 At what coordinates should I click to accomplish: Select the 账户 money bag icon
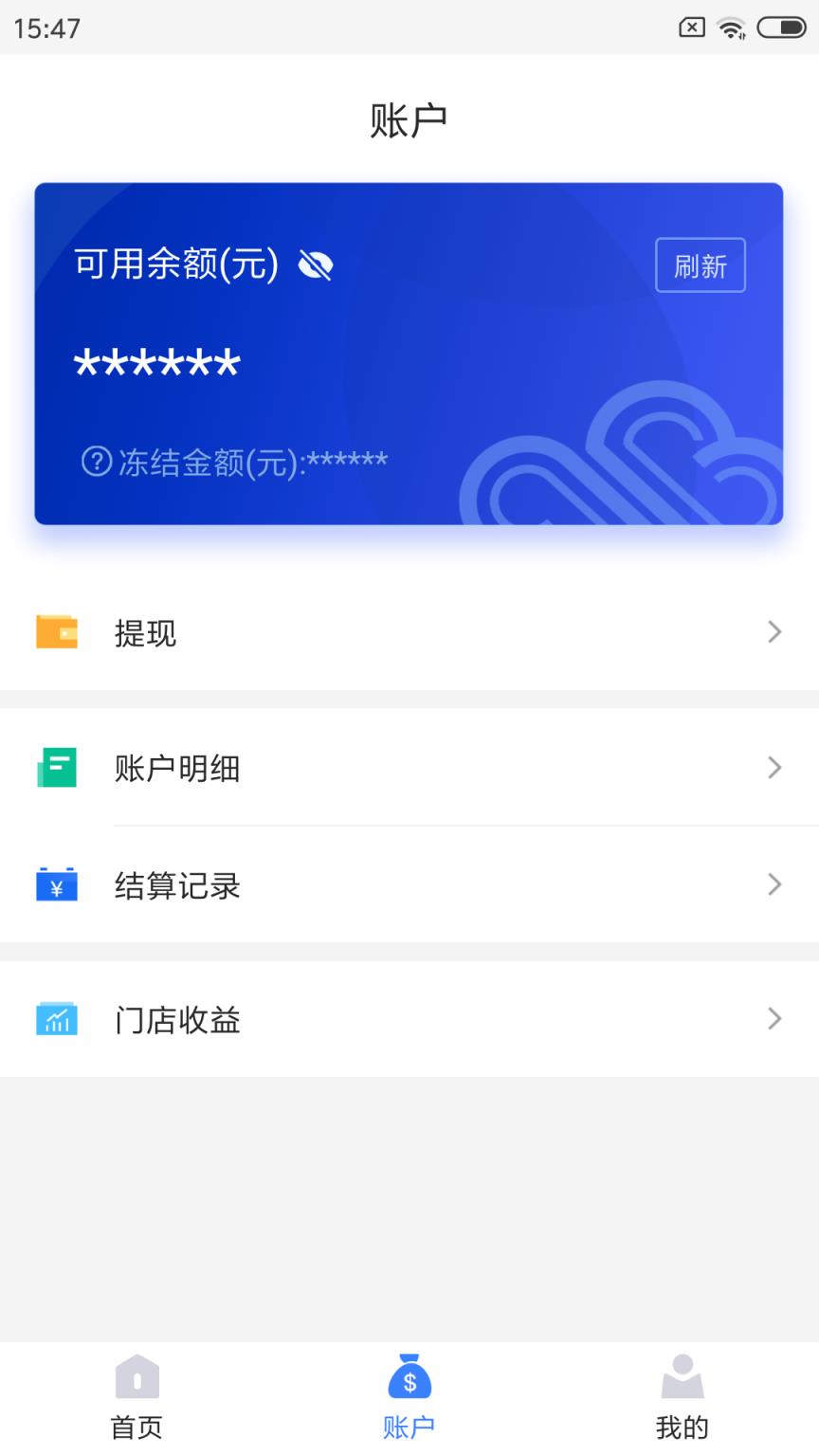pyautogui.click(x=409, y=1381)
